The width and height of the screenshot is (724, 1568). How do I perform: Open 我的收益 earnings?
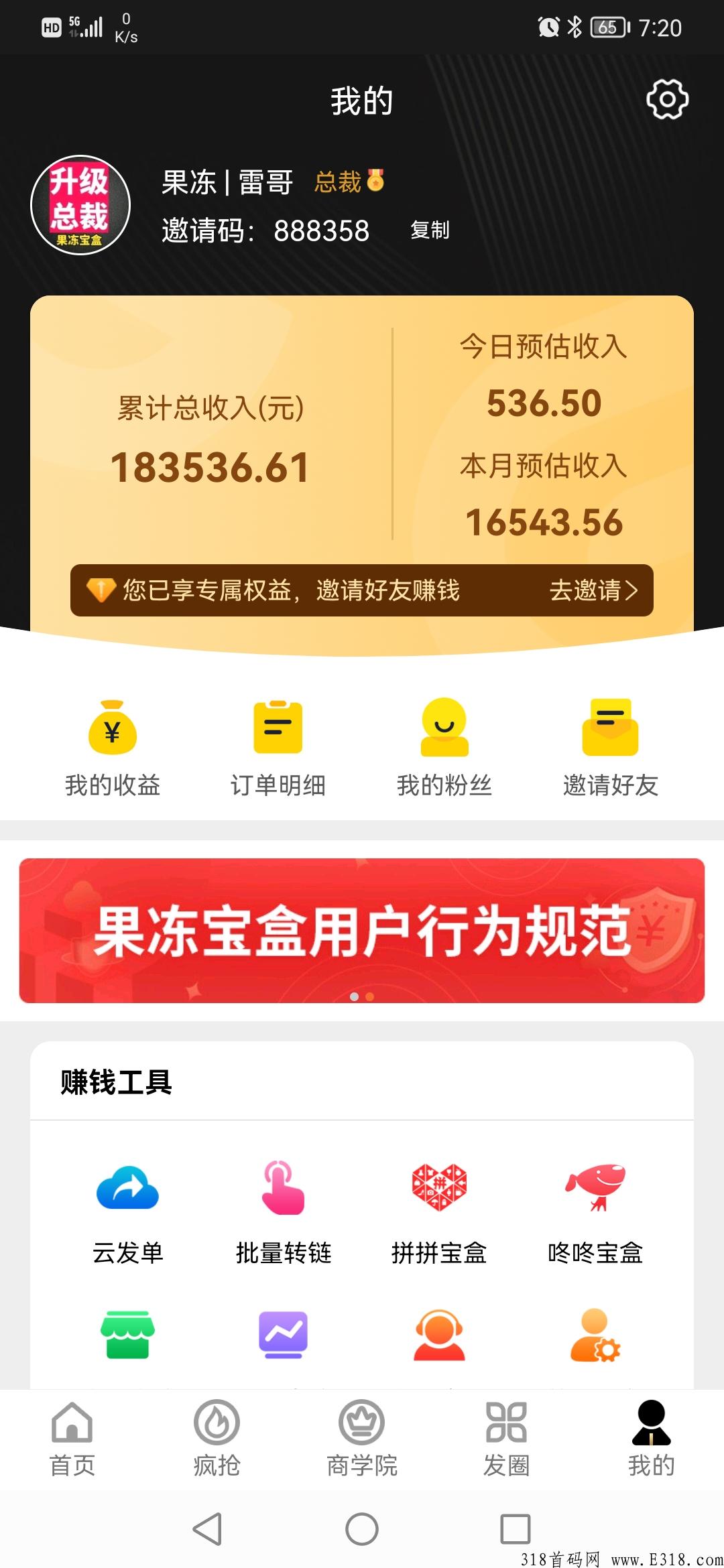[x=113, y=748]
